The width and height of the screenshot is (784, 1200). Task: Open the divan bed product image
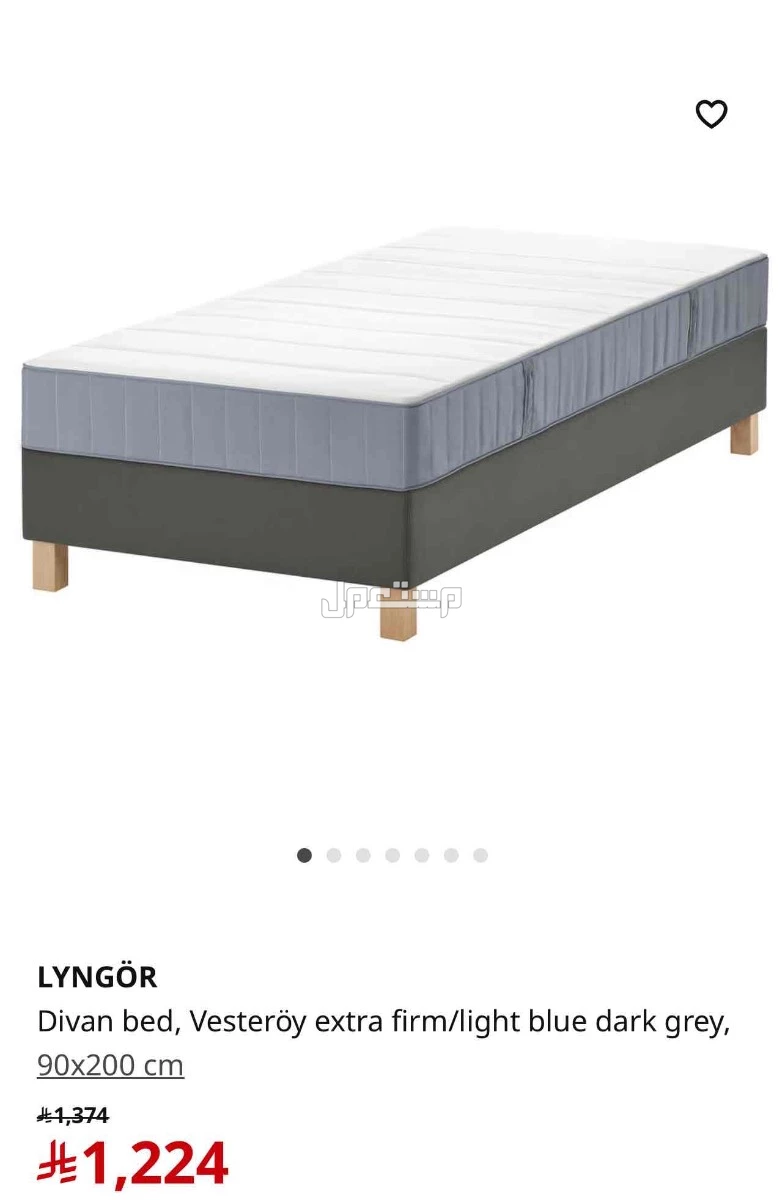click(x=390, y=430)
